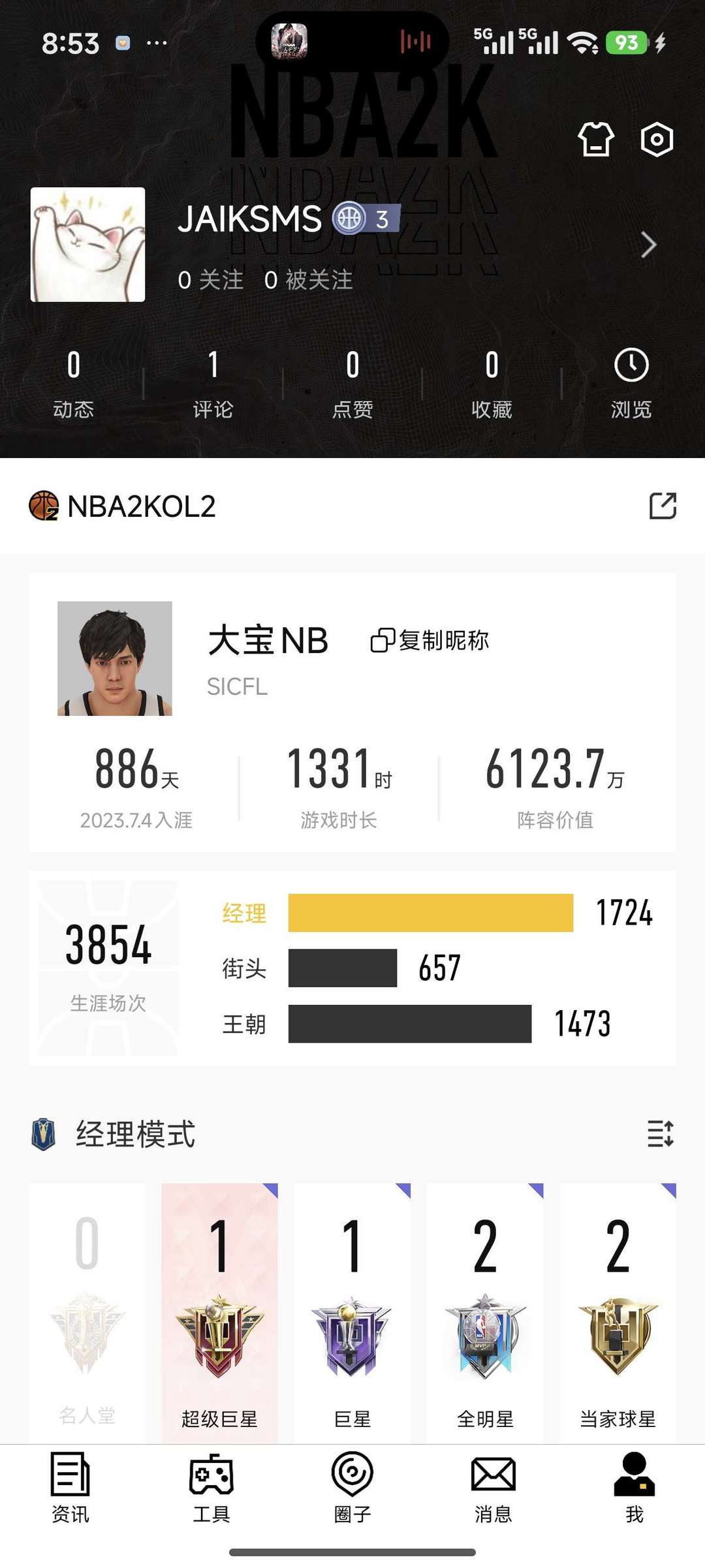Share NBA2KOL2 card via export icon
The height and width of the screenshot is (1568, 705).
point(663,506)
